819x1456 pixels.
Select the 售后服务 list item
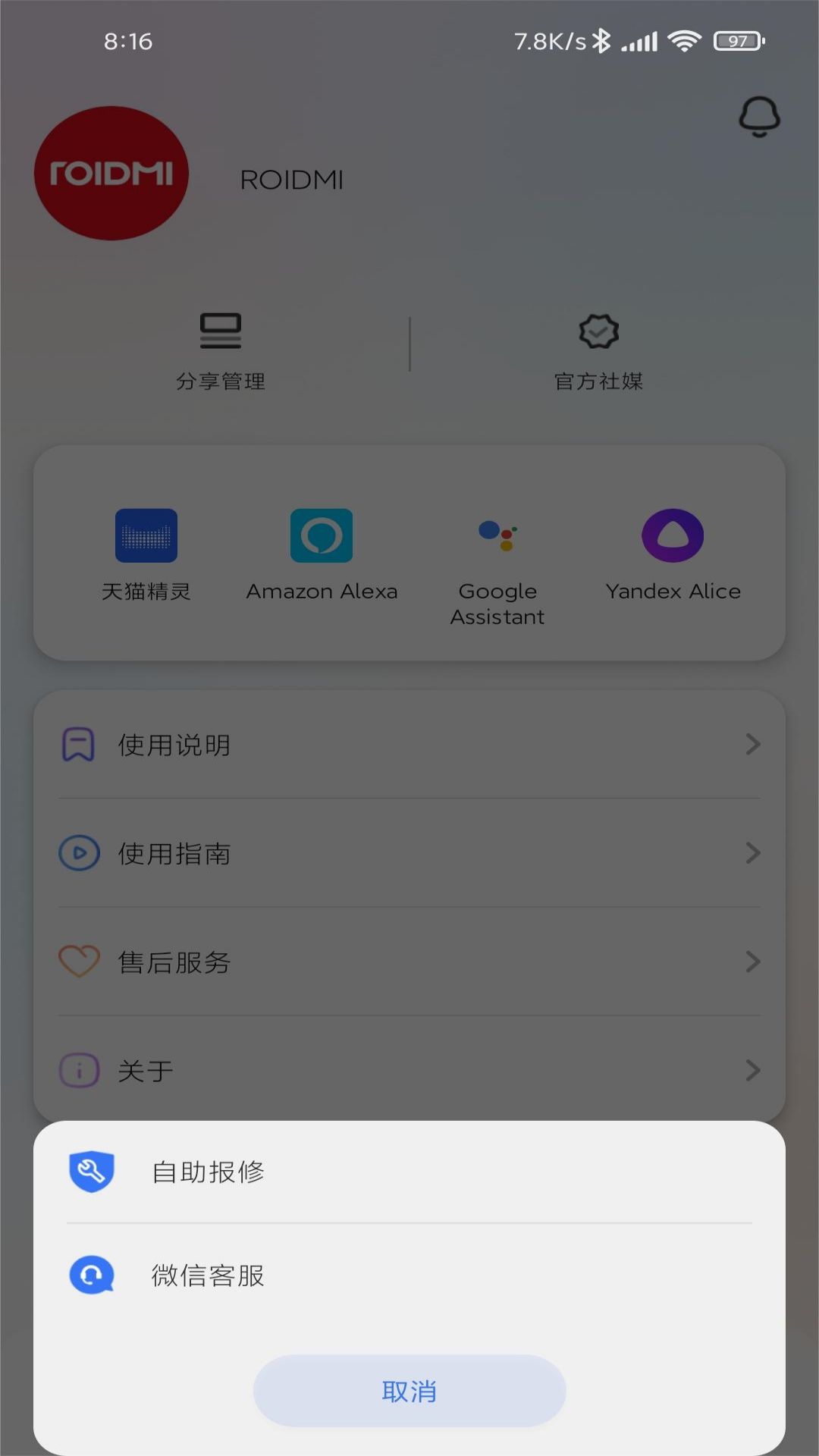click(x=409, y=962)
